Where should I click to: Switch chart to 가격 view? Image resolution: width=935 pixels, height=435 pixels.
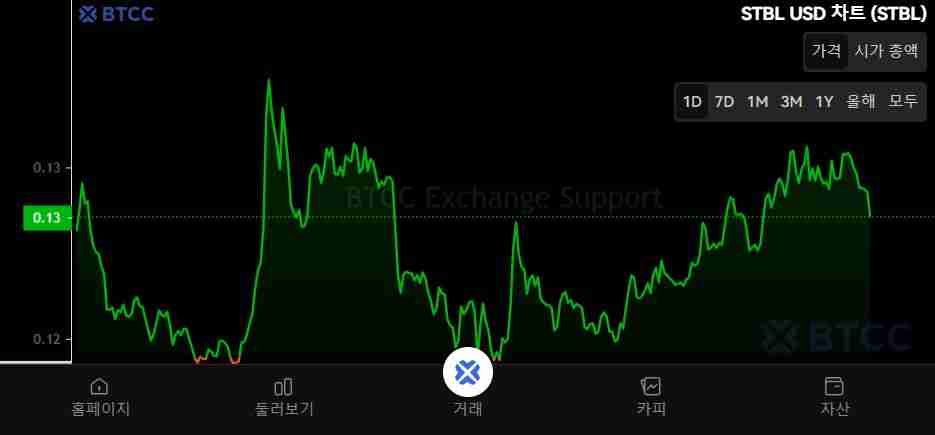(826, 51)
